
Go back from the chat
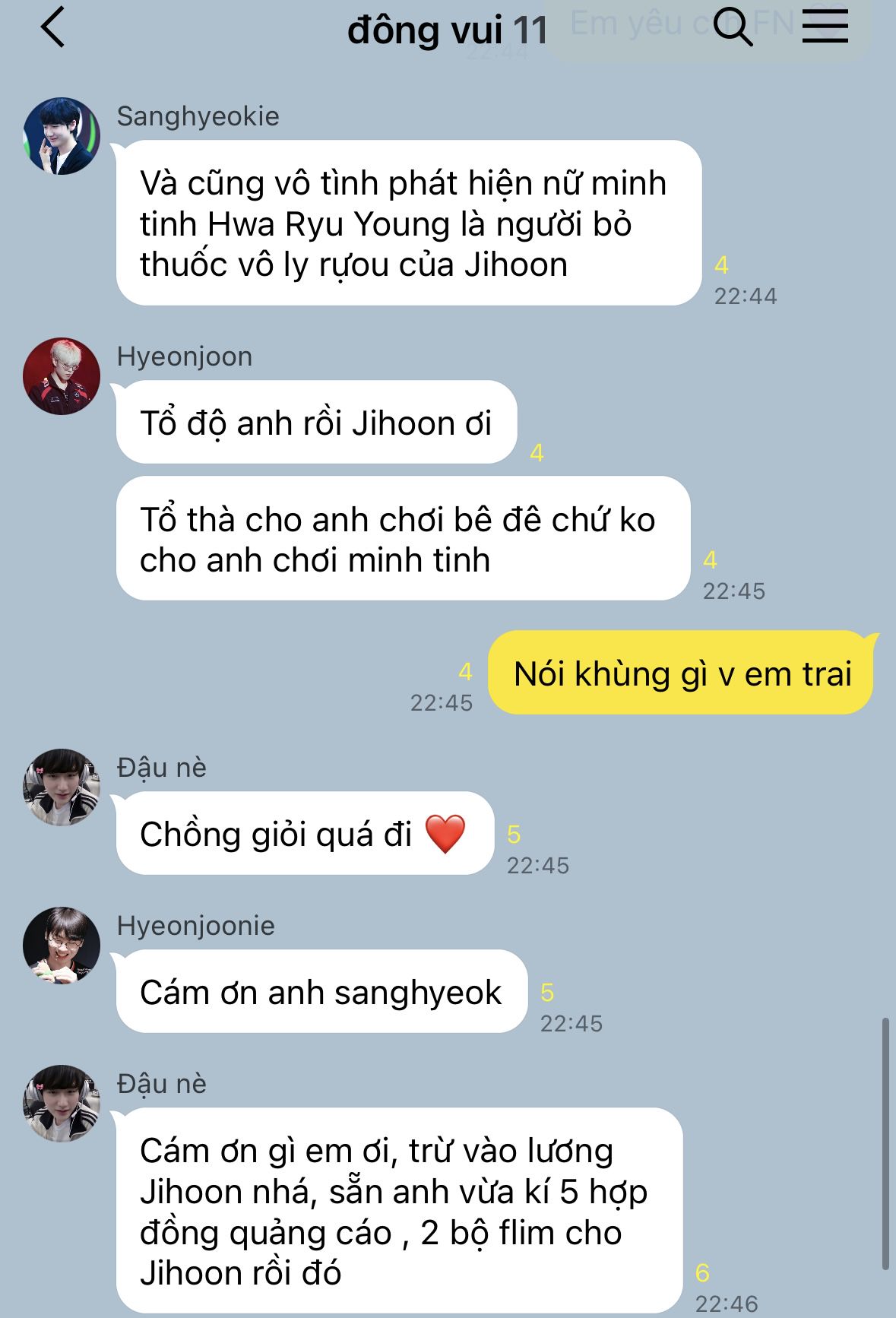53,28
